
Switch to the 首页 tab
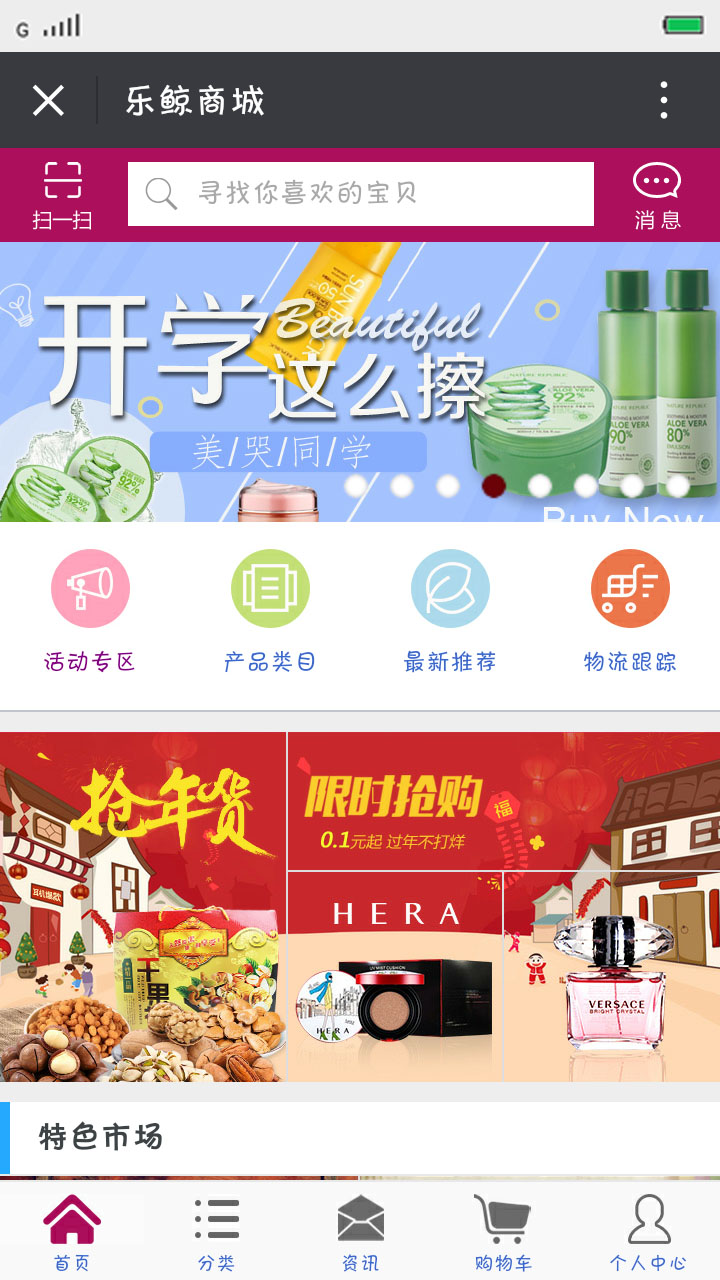click(x=72, y=1234)
